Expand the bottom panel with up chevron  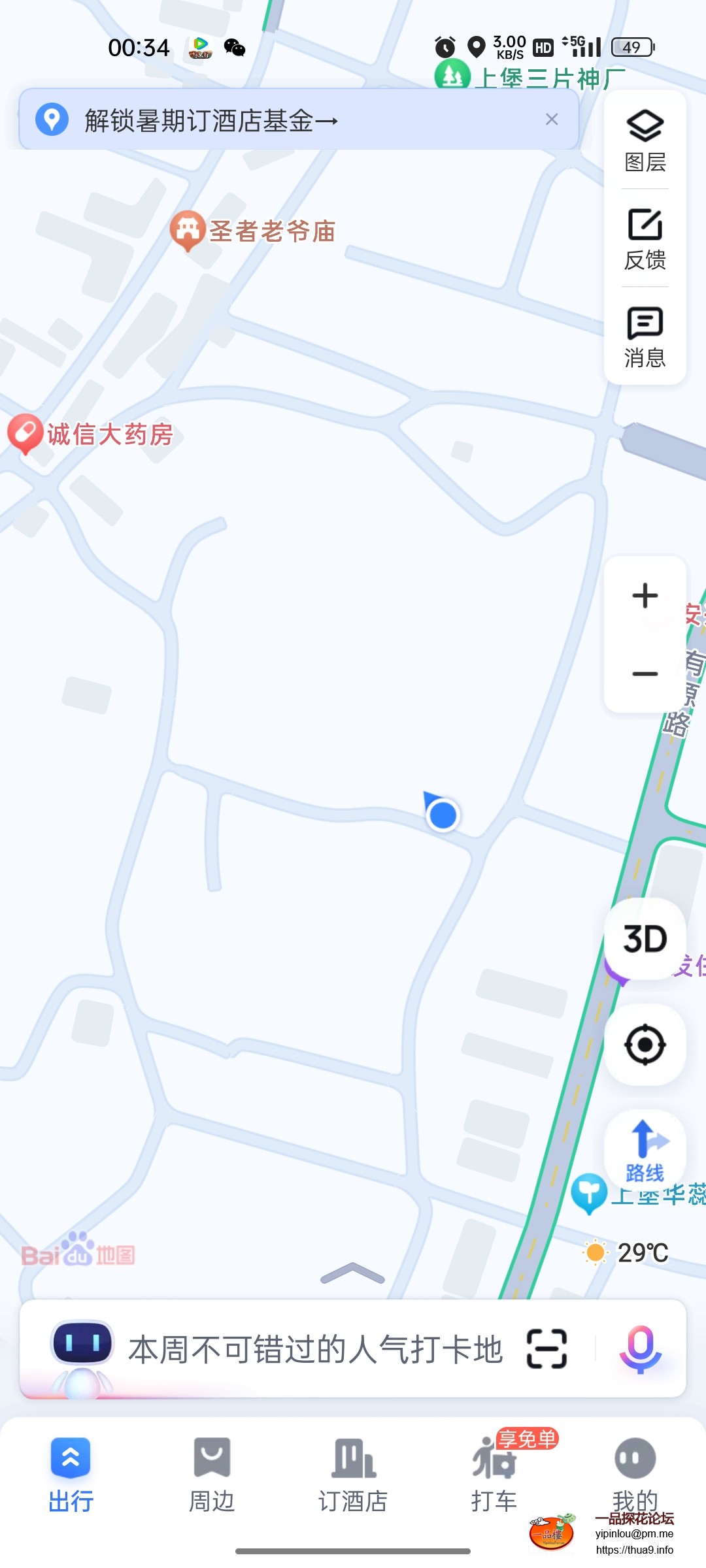point(352,1272)
